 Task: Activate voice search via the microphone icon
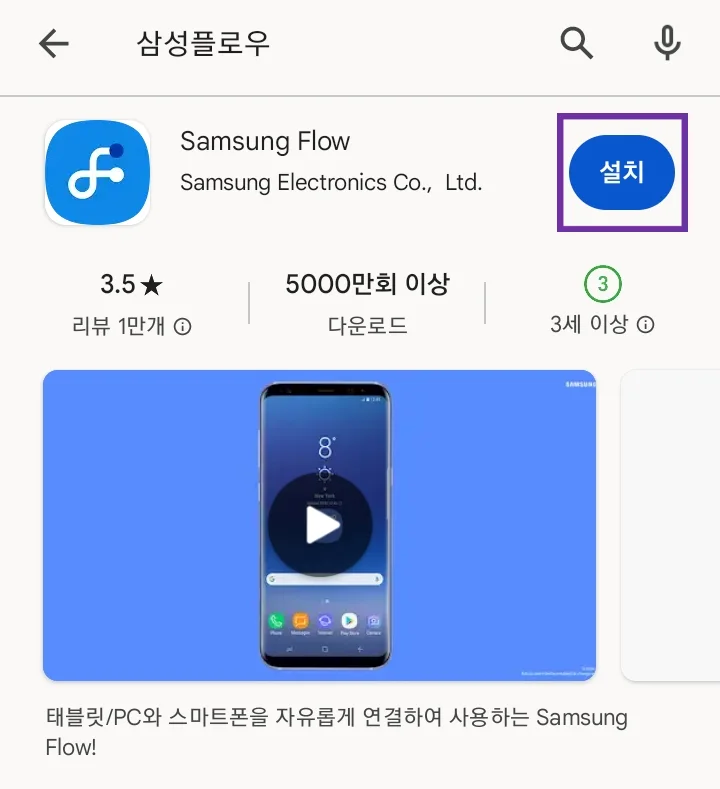click(x=665, y=43)
